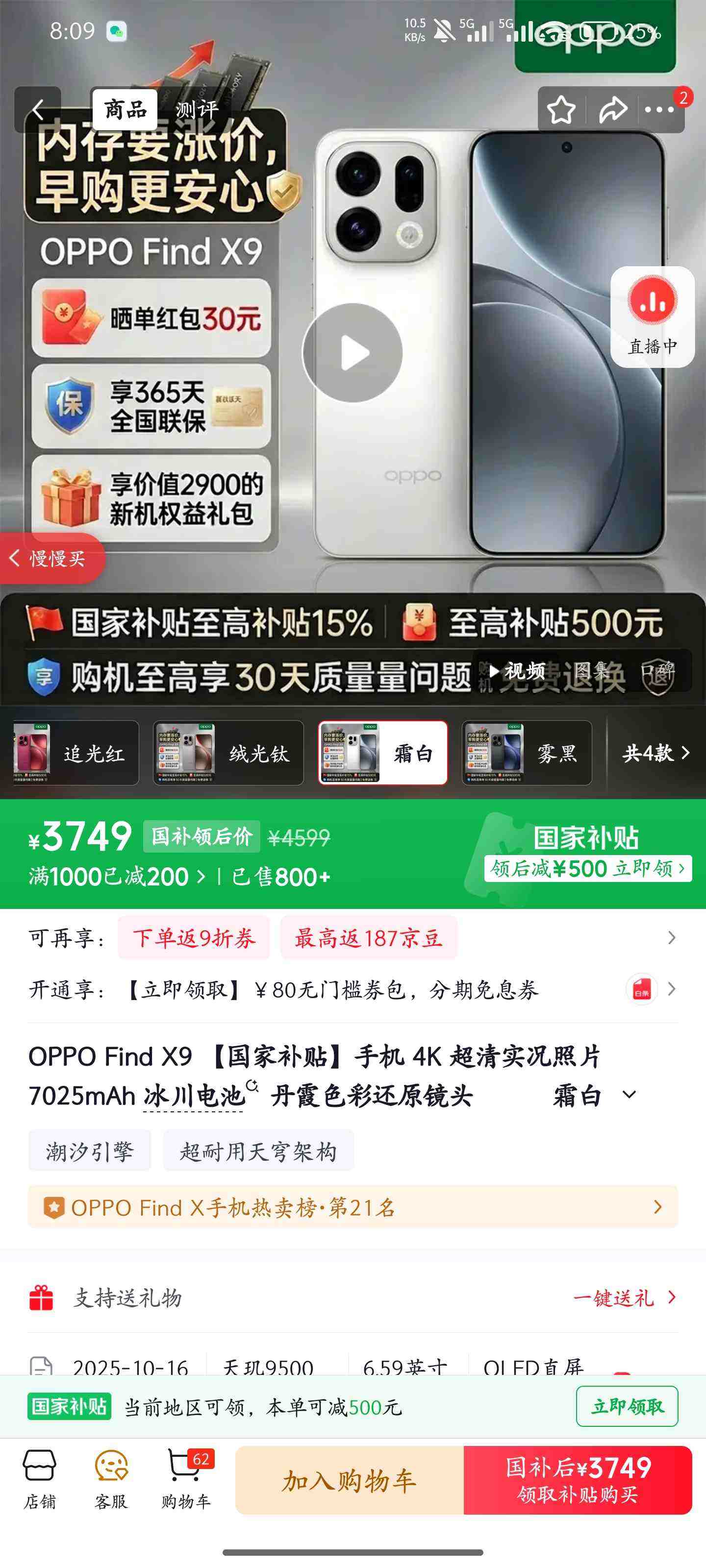Open the more options ellipsis icon
This screenshot has height=1568, width=706.
click(x=658, y=110)
